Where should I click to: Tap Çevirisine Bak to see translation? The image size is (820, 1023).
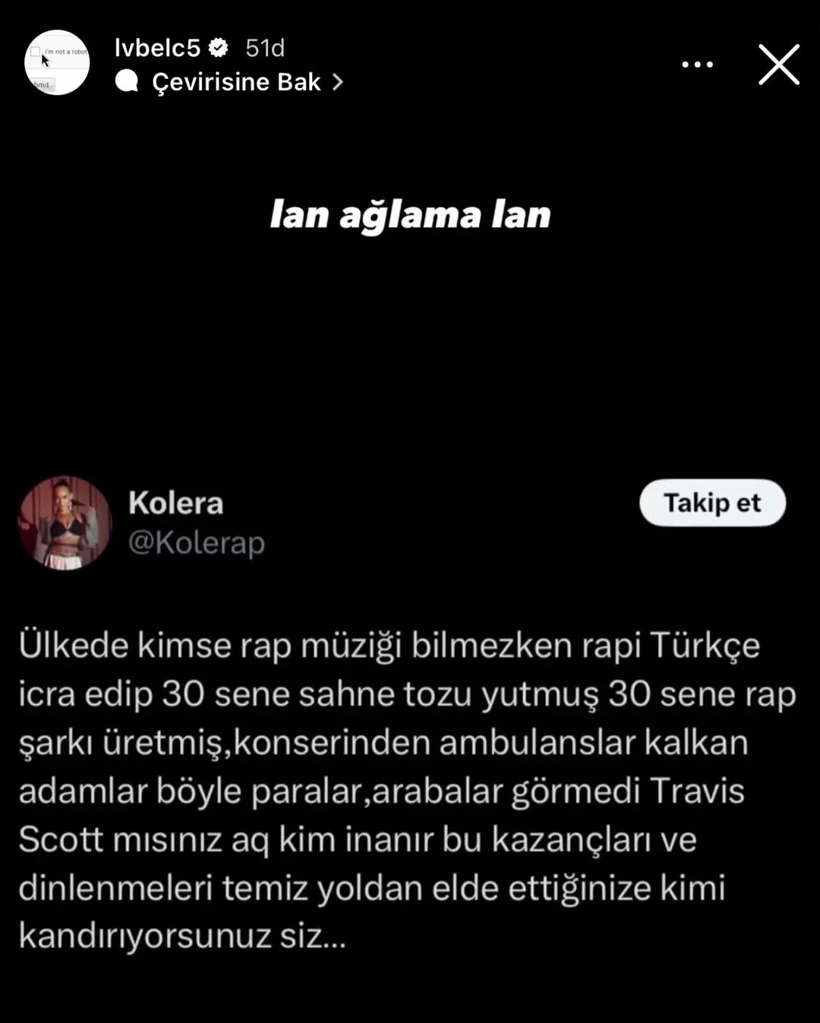pos(236,82)
